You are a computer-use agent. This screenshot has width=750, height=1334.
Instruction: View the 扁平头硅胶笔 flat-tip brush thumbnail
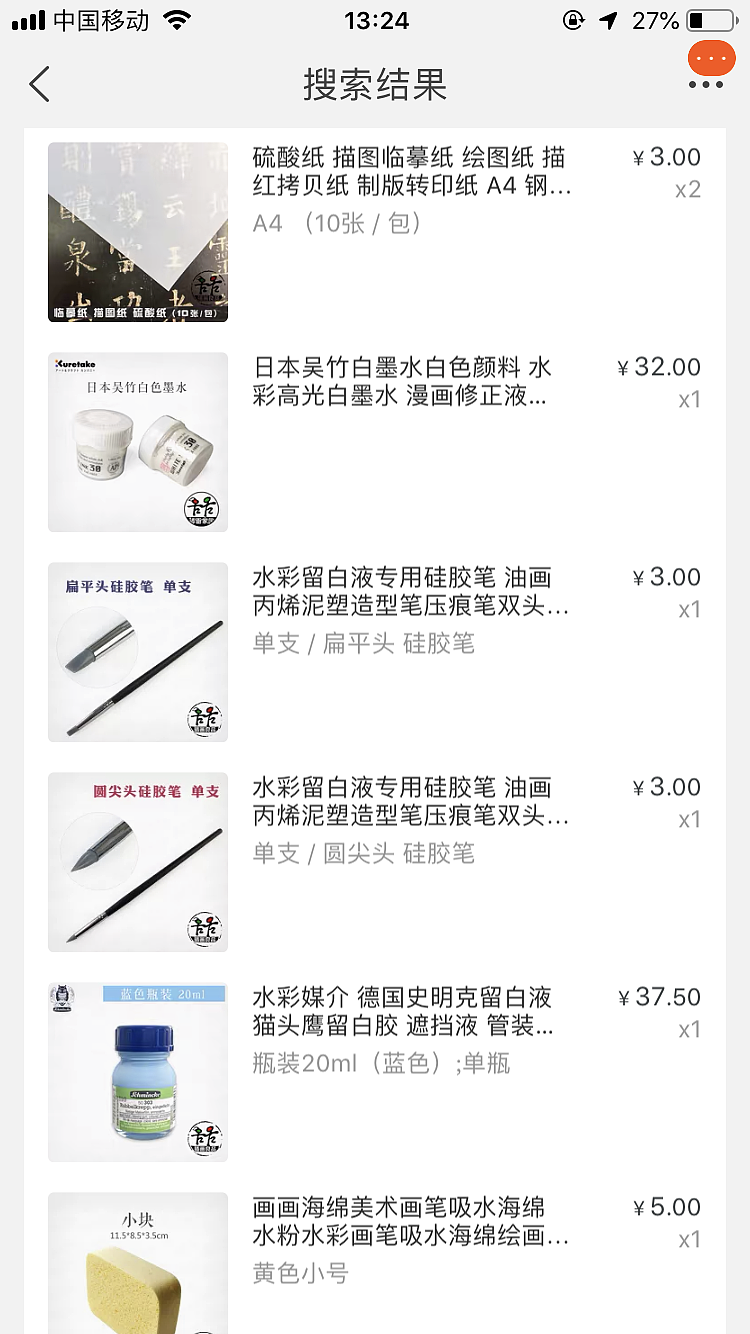[x=137, y=652]
